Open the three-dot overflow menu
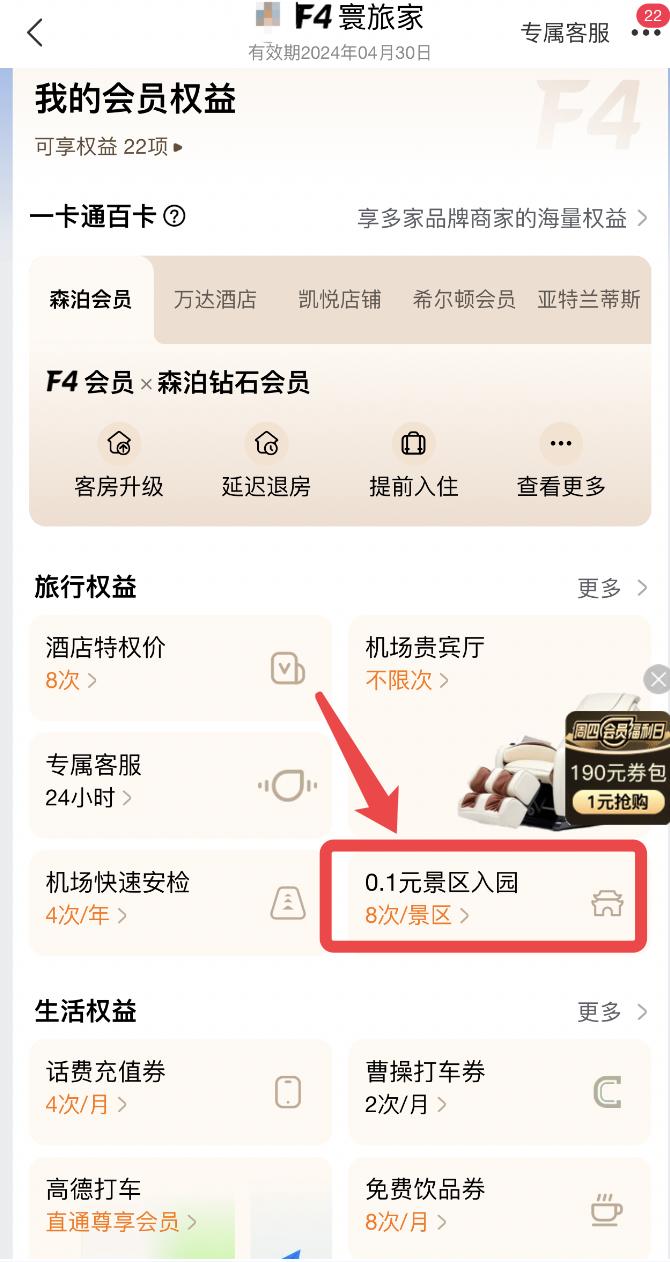The width and height of the screenshot is (670, 1262). (645, 33)
